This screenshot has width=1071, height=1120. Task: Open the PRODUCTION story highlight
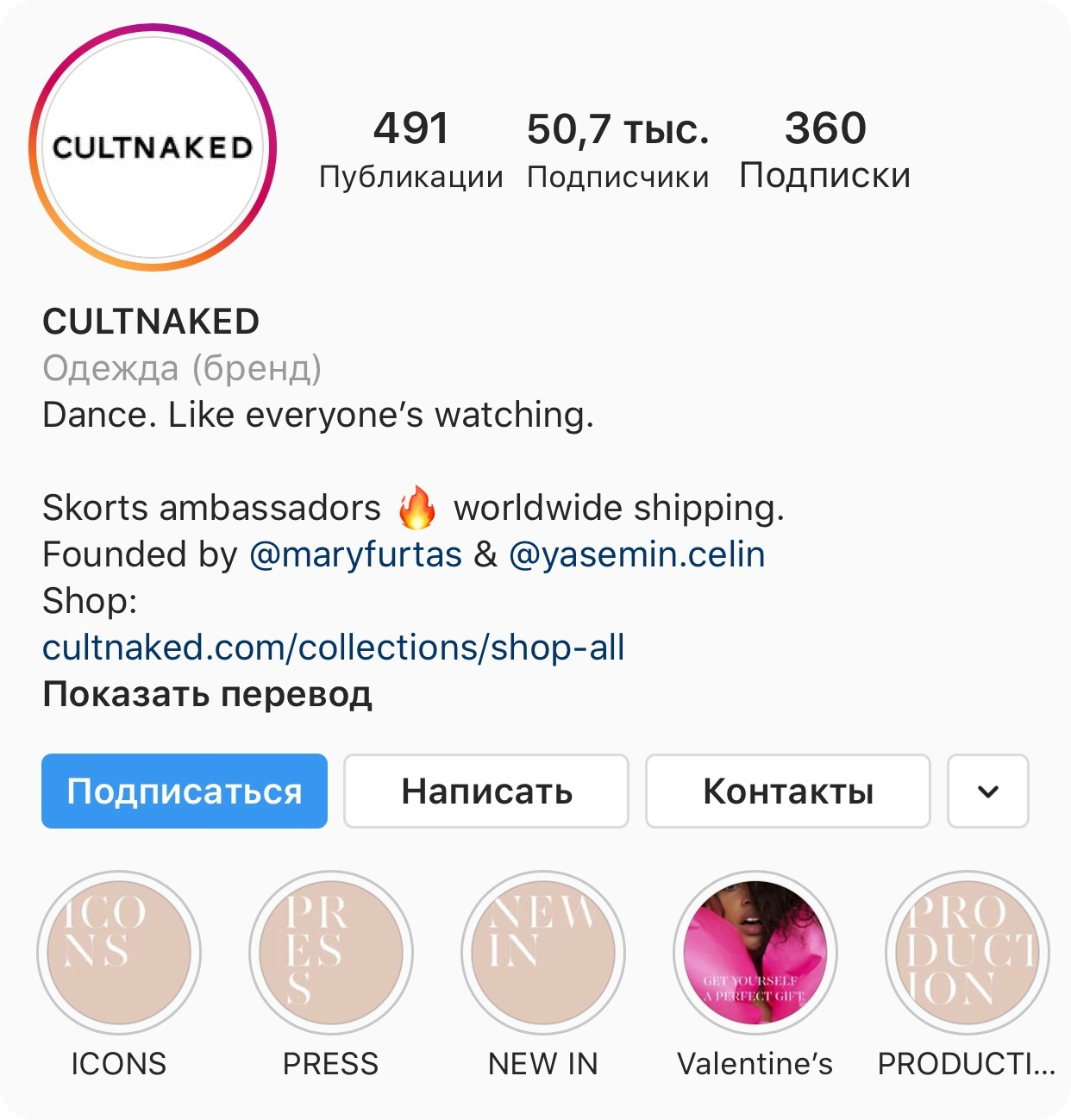967,953
